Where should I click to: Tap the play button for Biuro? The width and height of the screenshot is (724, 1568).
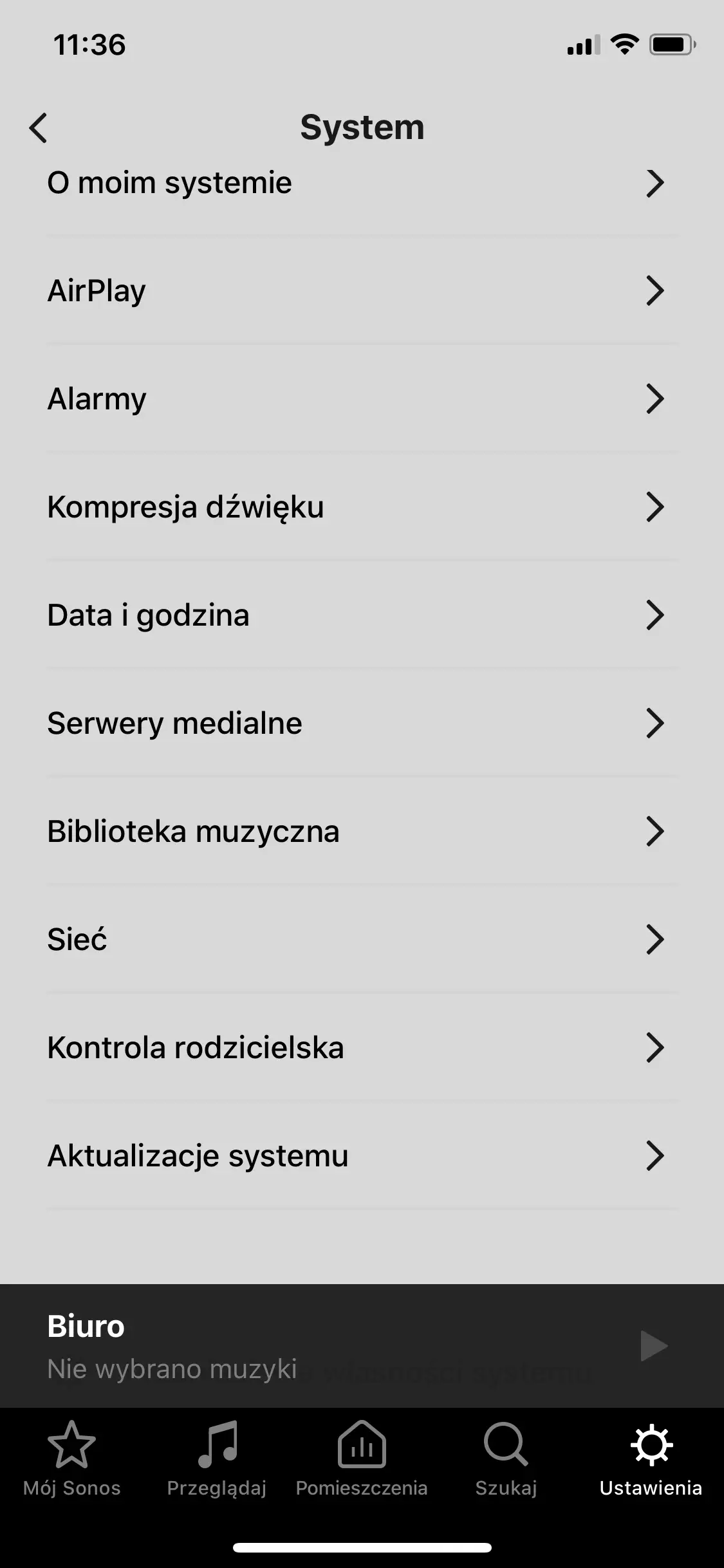(x=653, y=1347)
